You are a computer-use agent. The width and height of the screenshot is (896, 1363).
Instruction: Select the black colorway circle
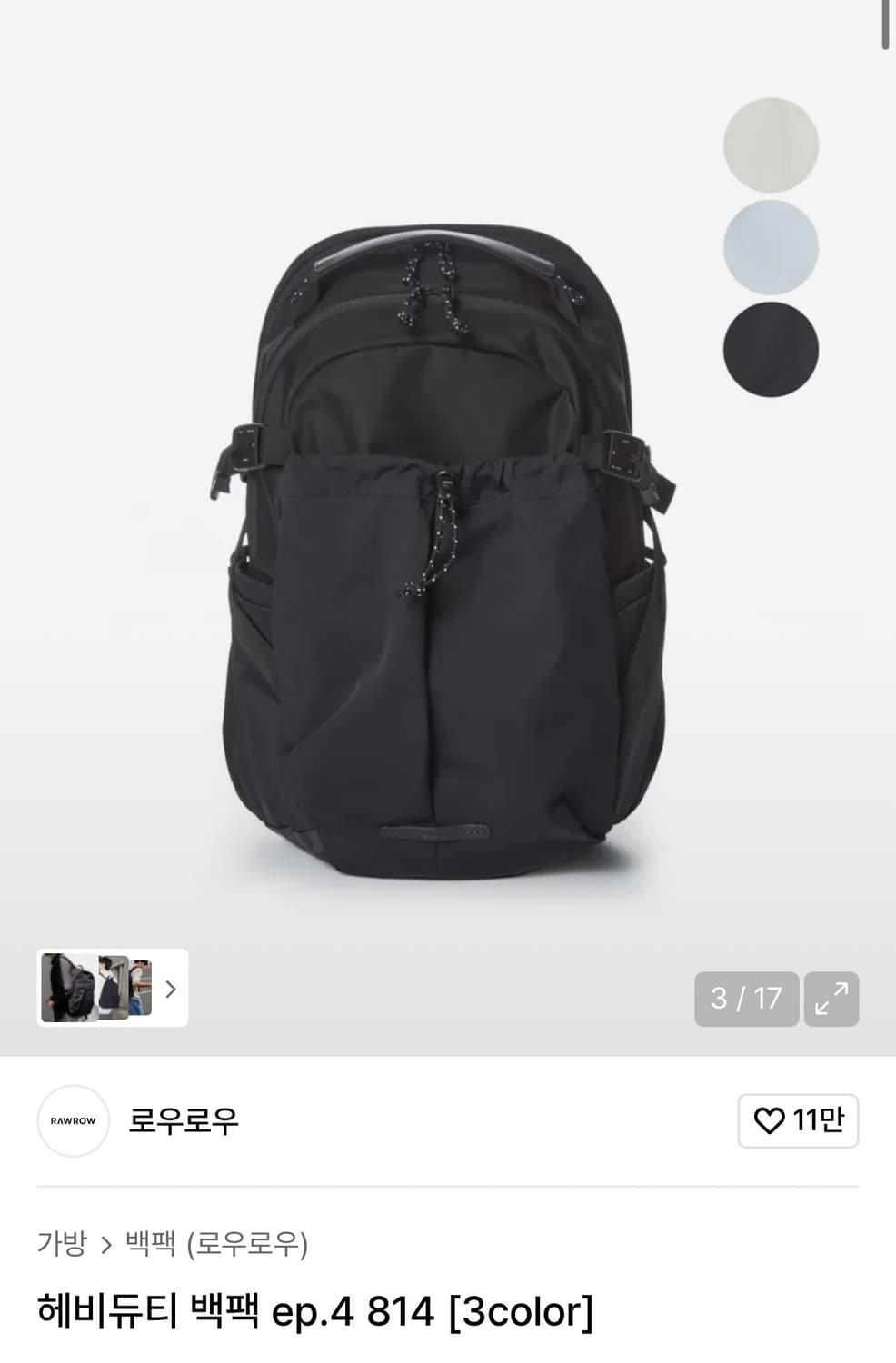(x=771, y=351)
